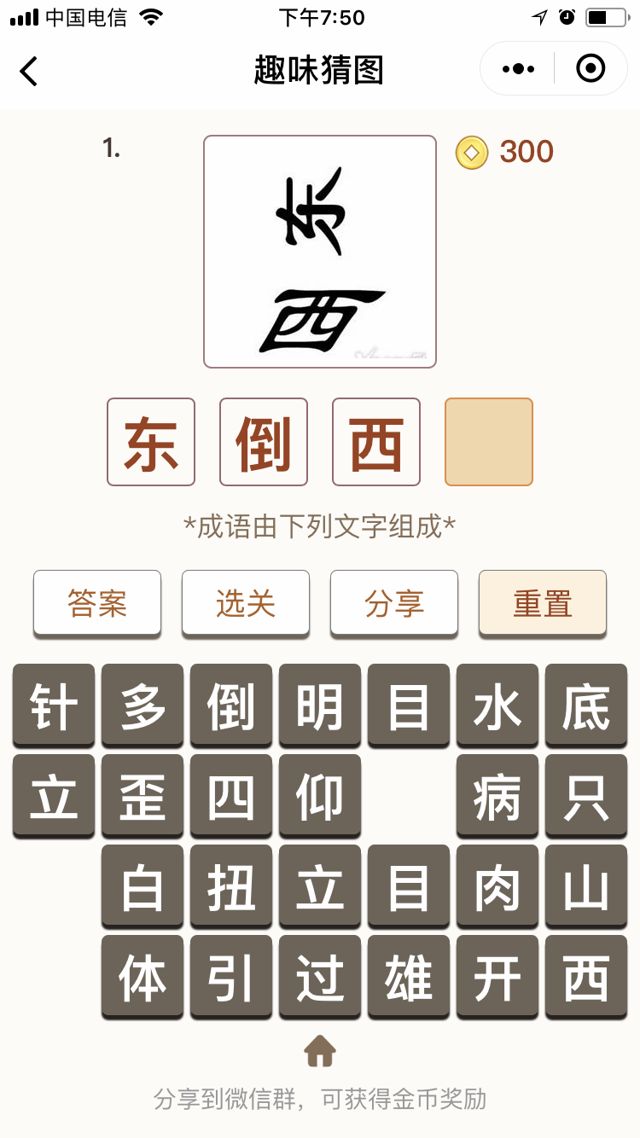Close the mini program via the circle icon
This screenshot has height=1138, width=640.
(x=591, y=69)
